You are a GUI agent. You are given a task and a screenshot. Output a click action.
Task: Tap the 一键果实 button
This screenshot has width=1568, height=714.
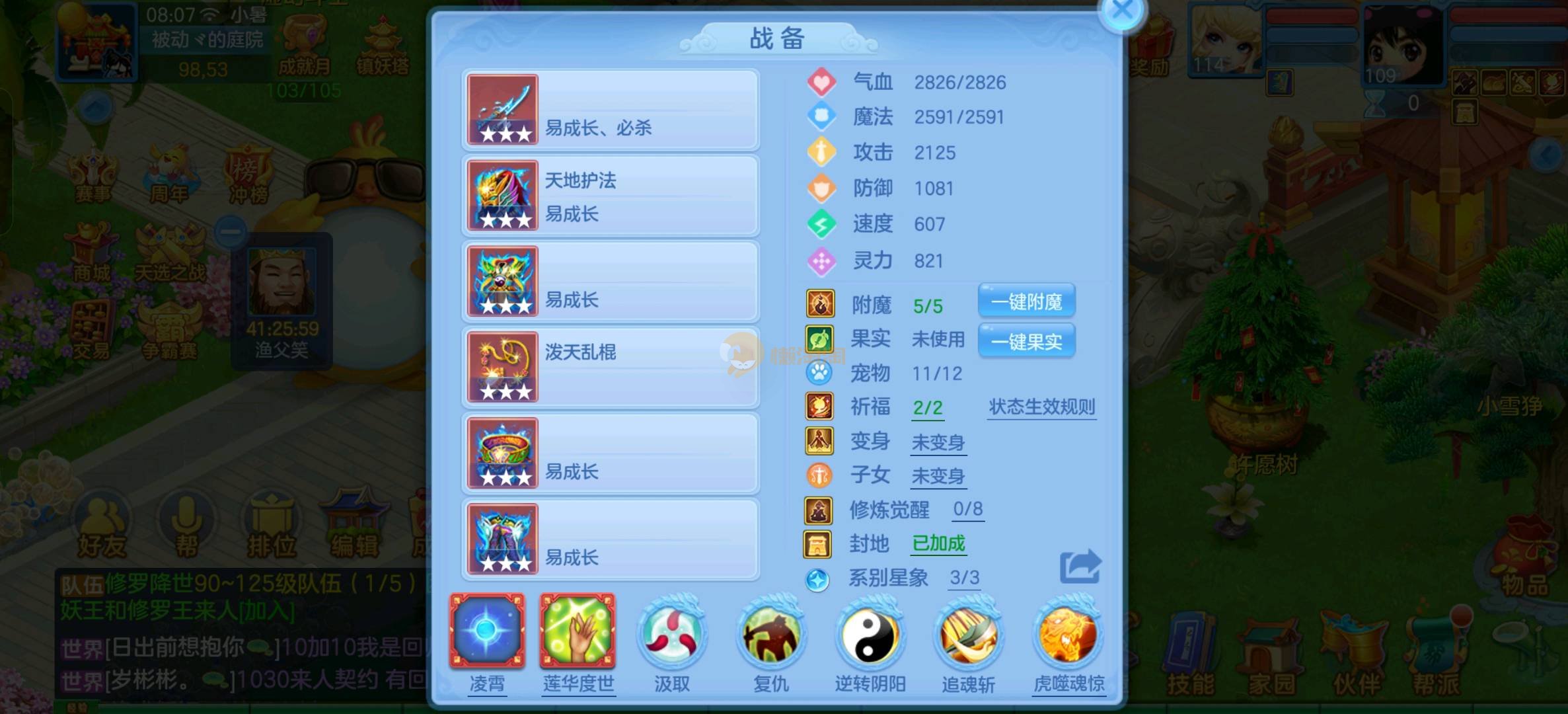click(1026, 342)
